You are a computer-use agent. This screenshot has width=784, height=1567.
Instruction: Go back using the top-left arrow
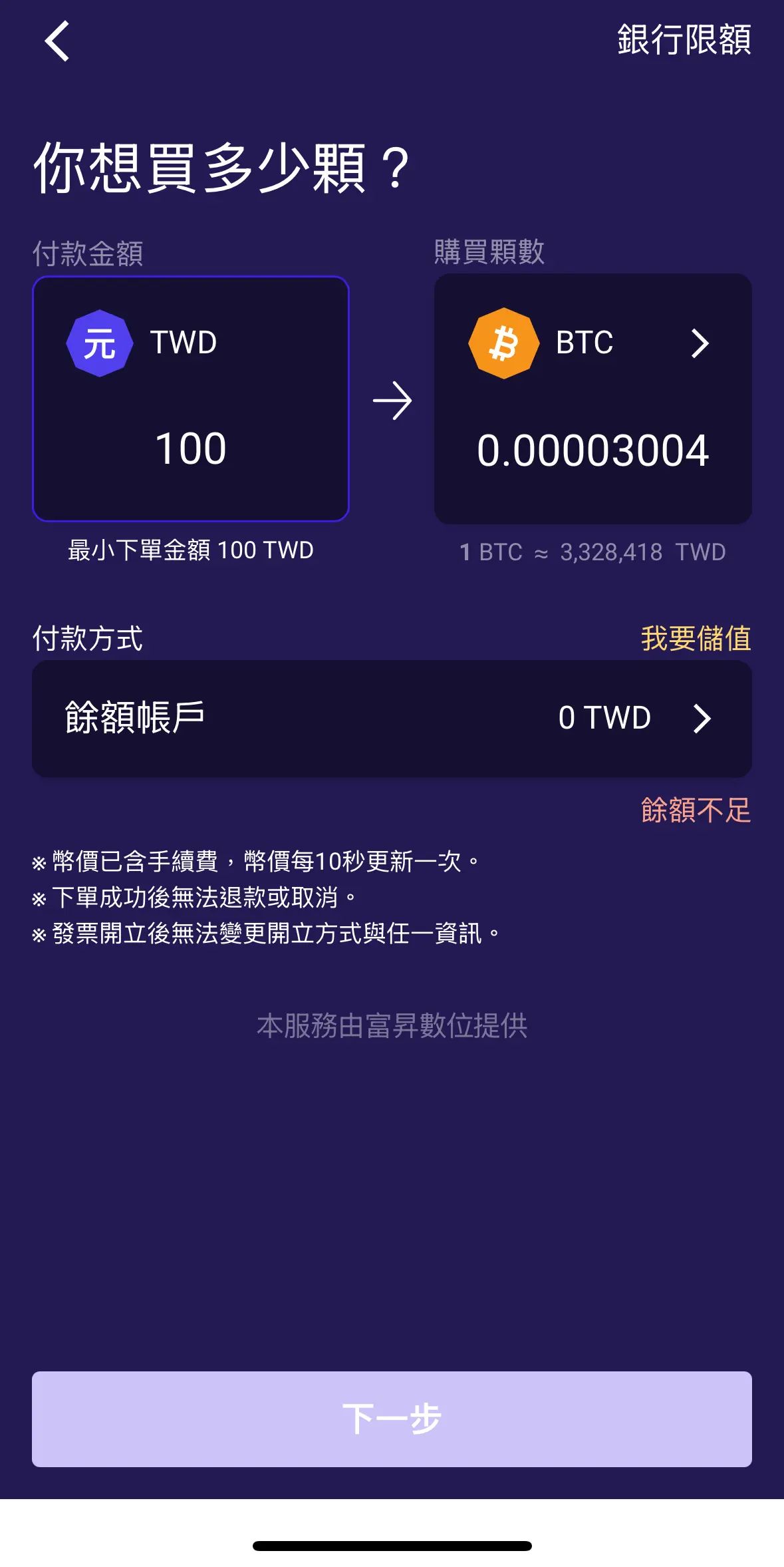click(57, 41)
